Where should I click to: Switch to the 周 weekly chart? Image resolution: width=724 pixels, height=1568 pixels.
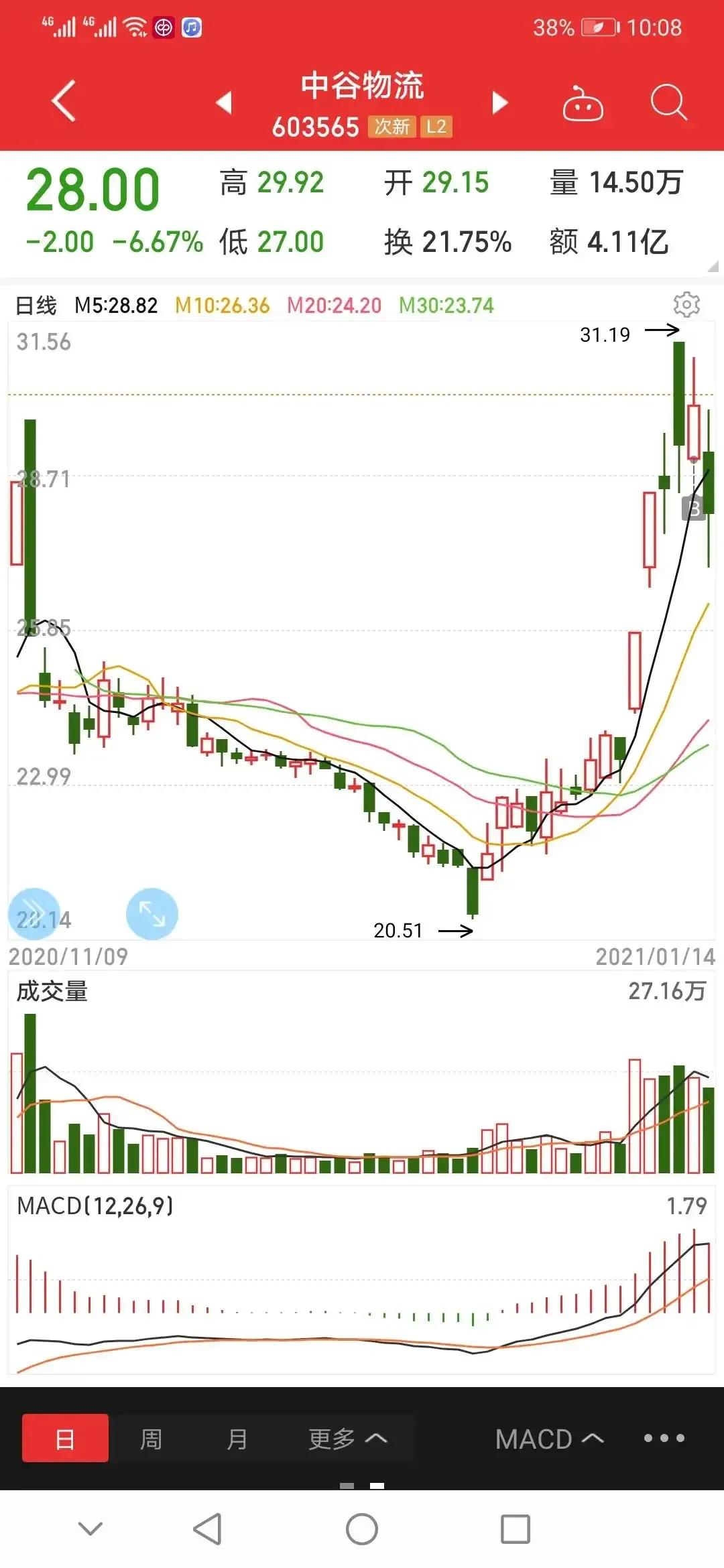151,1438
